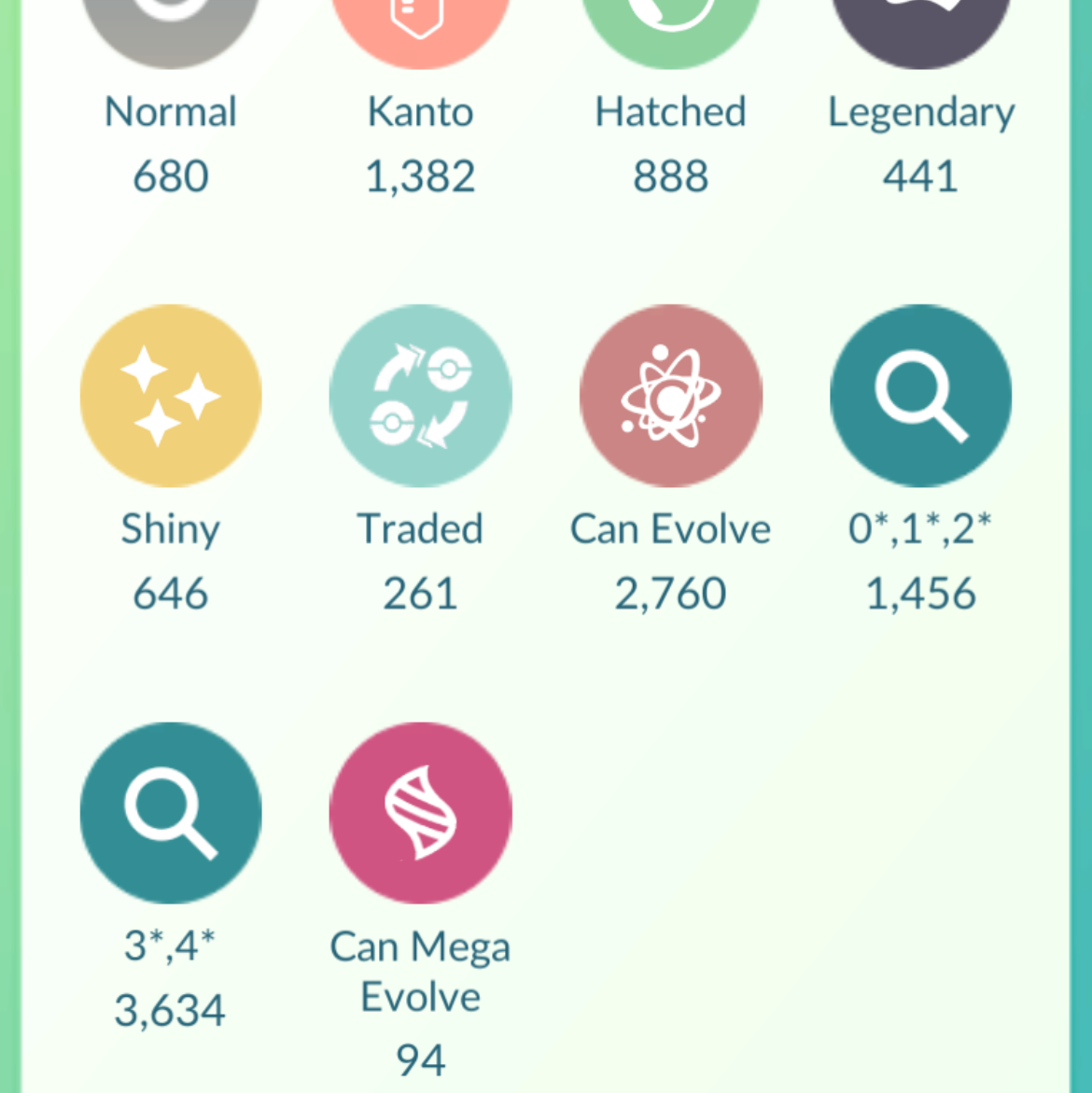Screen dimensions: 1092x1093
Task: Select the Normal filter
Action: [171, 28]
